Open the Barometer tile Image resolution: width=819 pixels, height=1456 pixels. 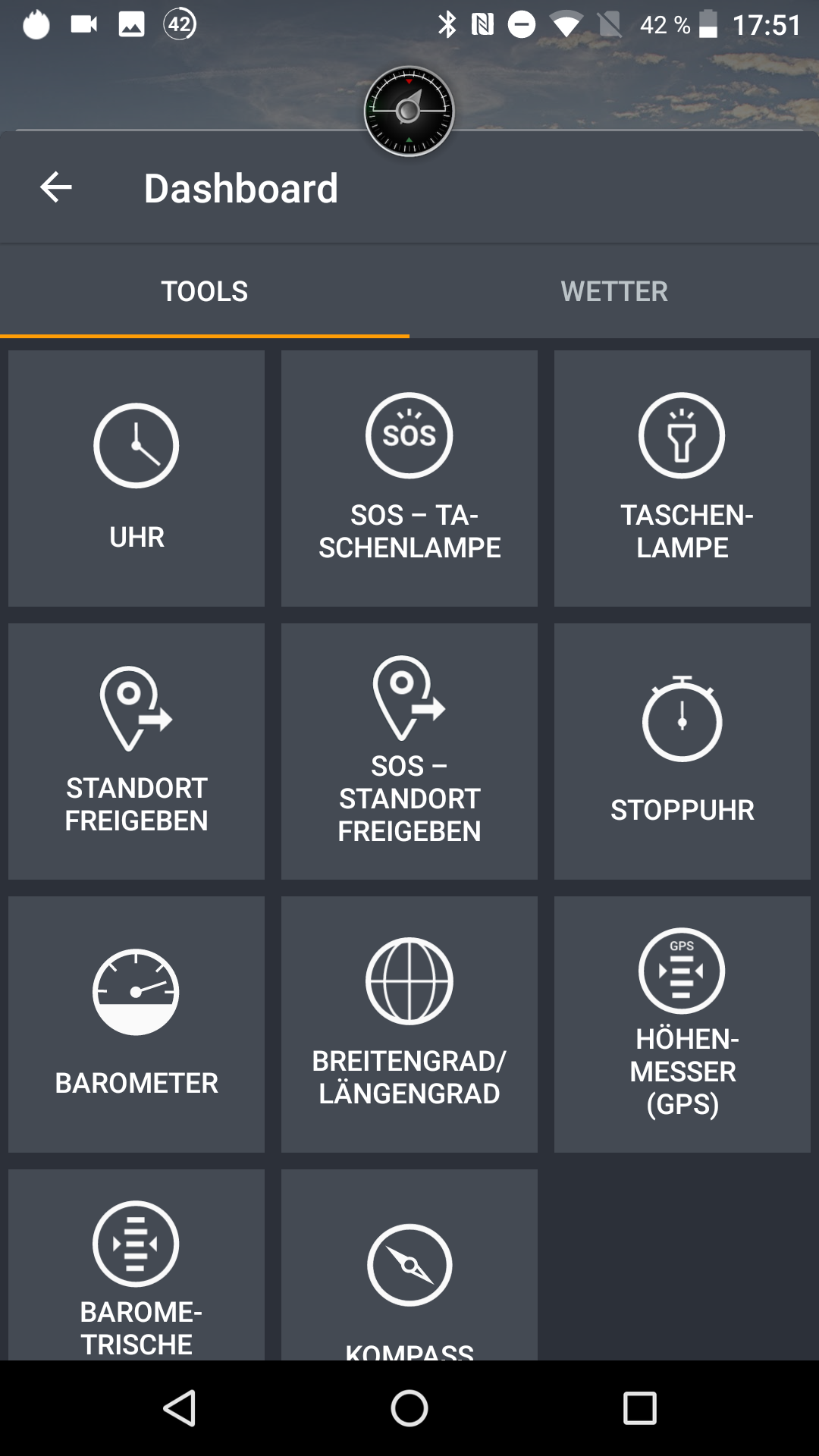coord(136,1024)
